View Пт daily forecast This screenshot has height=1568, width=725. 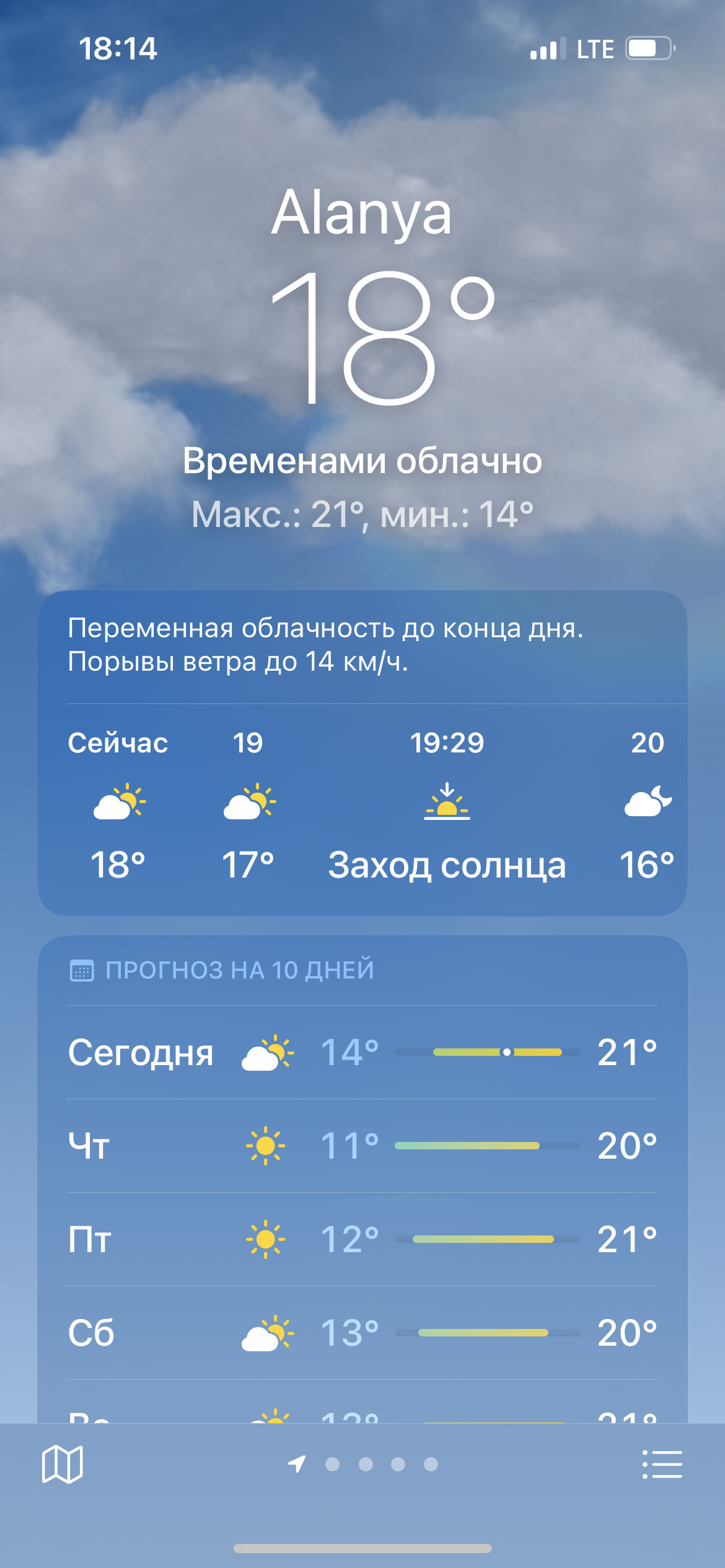pos(362,1239)
